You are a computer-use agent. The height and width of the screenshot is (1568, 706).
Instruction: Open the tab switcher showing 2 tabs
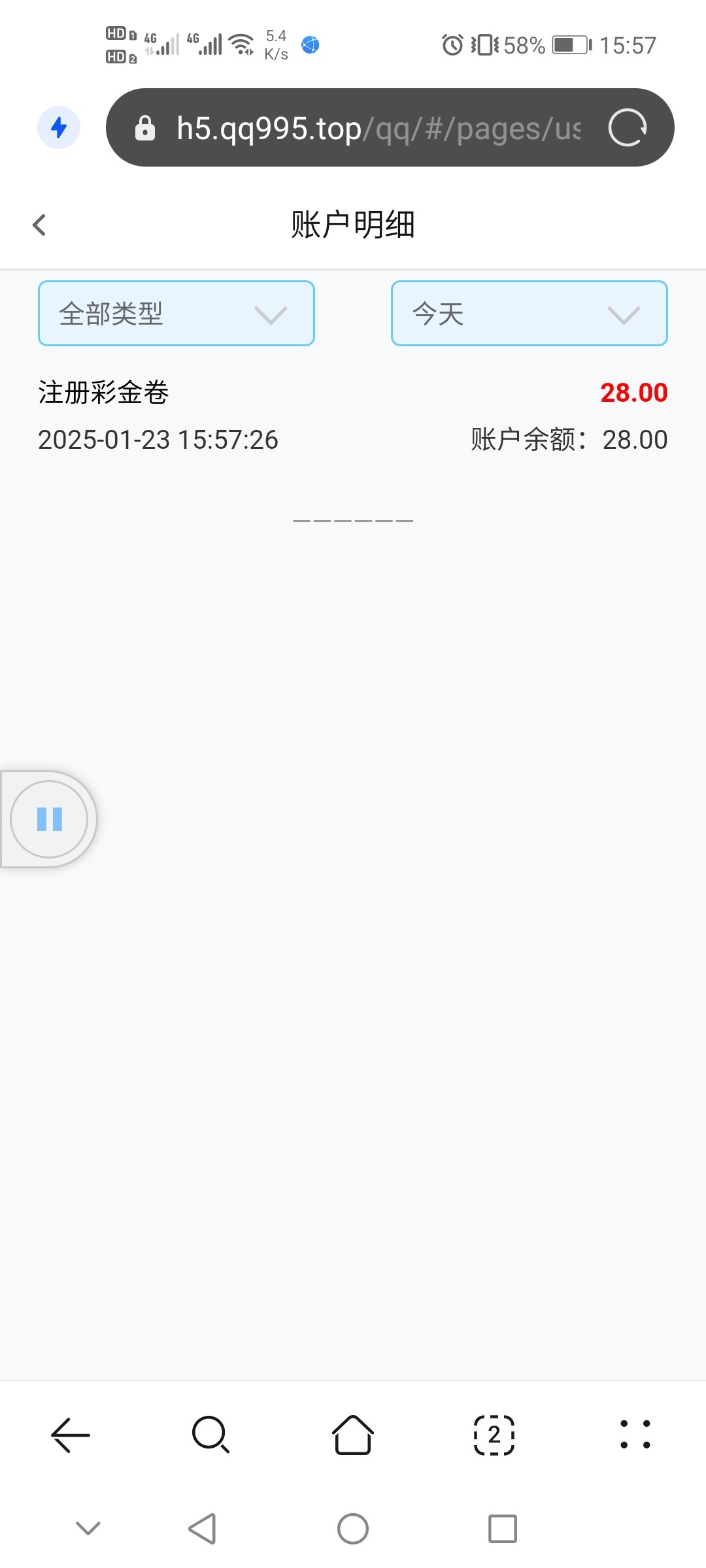(x=494, y=1435)
